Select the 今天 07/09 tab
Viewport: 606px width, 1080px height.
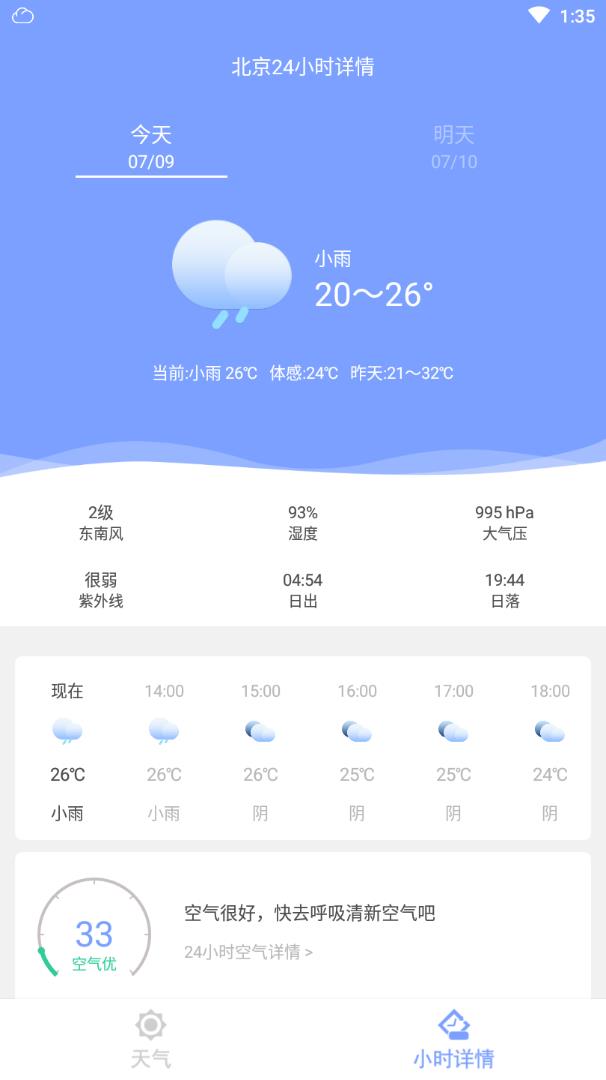[x=151, y=147]
